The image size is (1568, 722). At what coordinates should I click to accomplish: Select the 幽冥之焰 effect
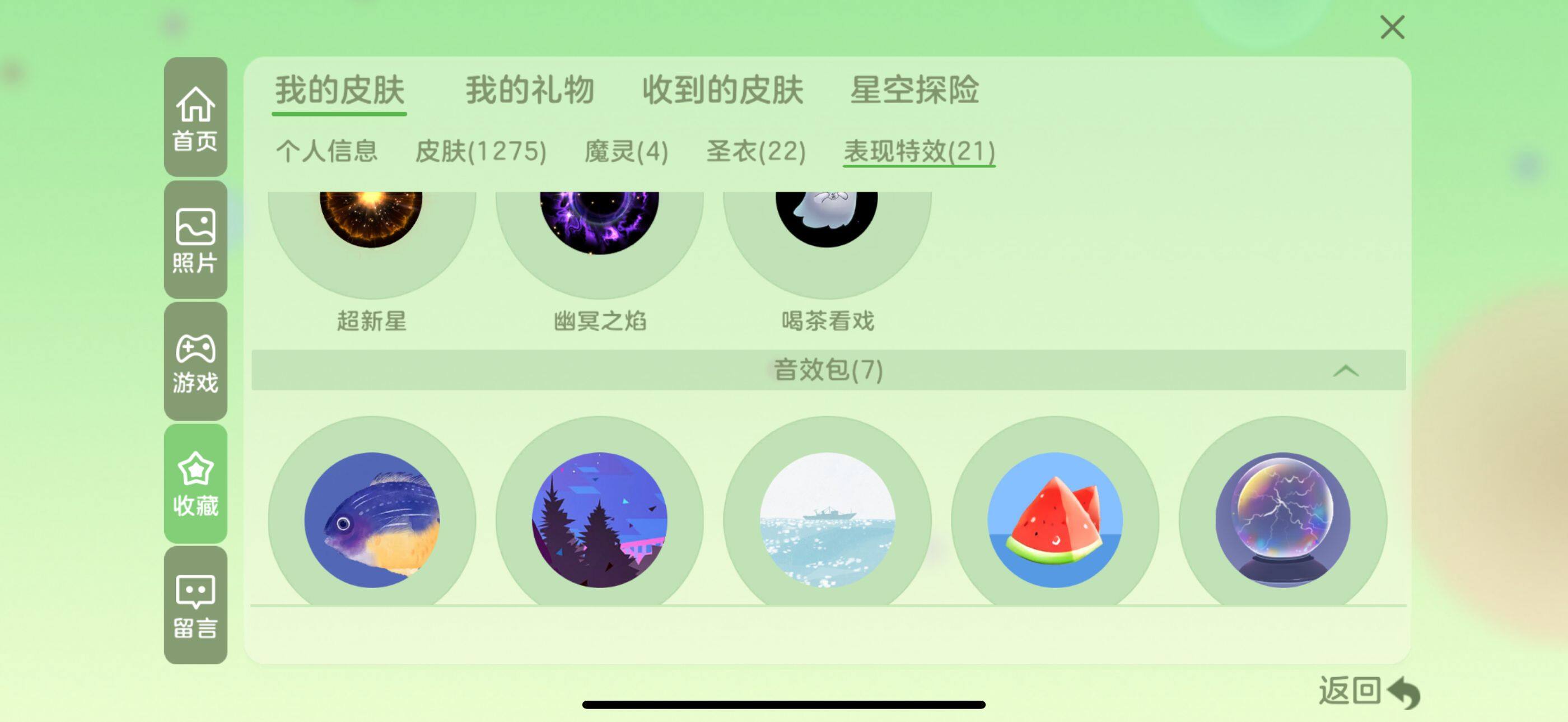point(599,231)
